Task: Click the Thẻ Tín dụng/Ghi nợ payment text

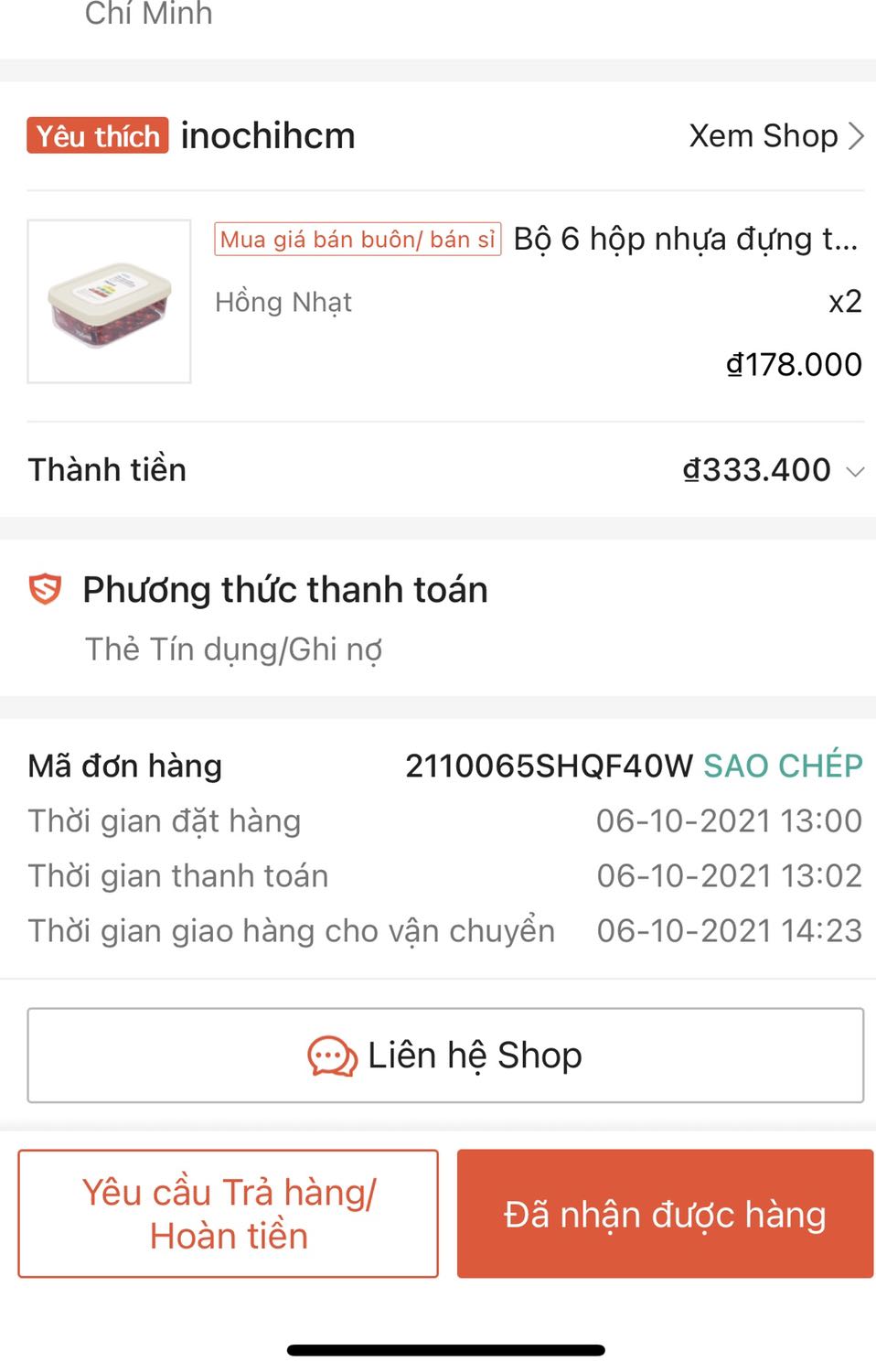Action: [x=234, y=649]
